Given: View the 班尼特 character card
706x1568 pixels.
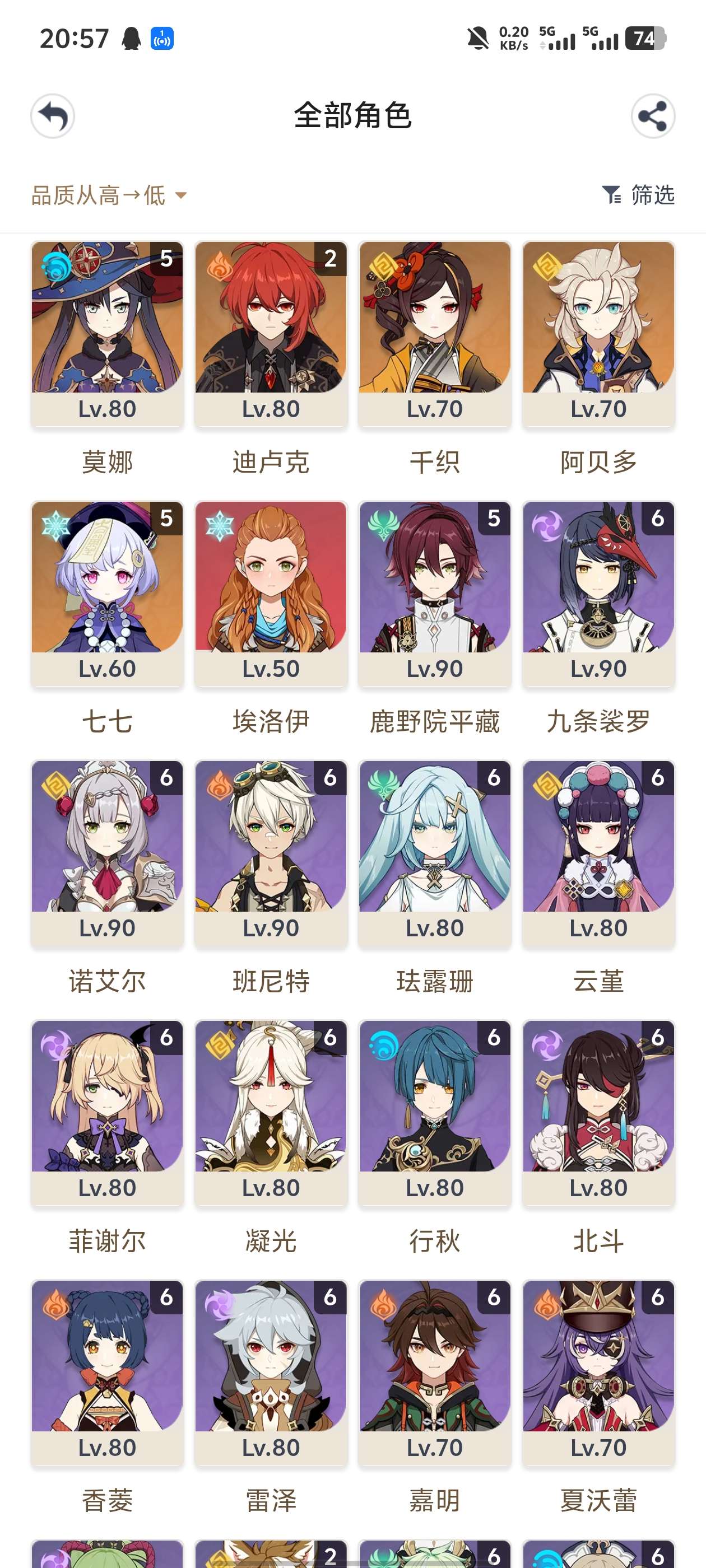Looking at the screenshot, I should point(271,853).
